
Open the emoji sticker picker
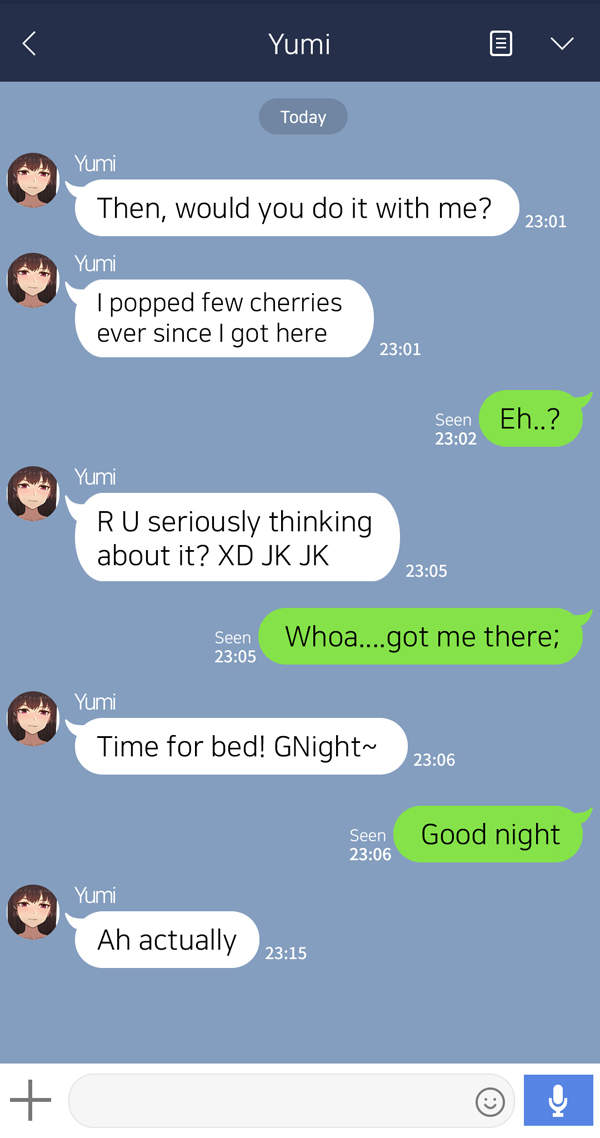click(x=490, y=1102)
